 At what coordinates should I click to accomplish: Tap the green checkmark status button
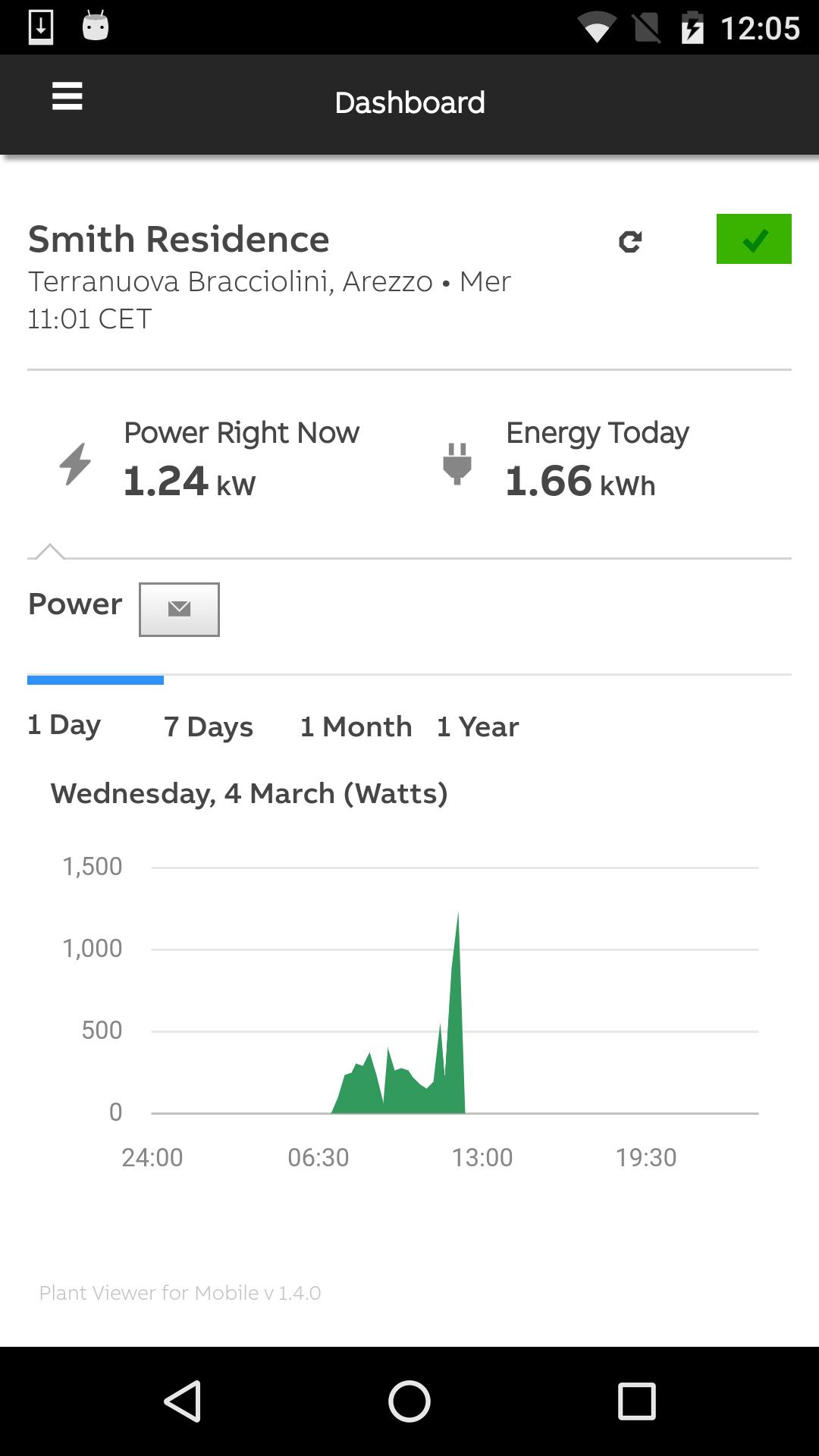click(x=753, y=239)
